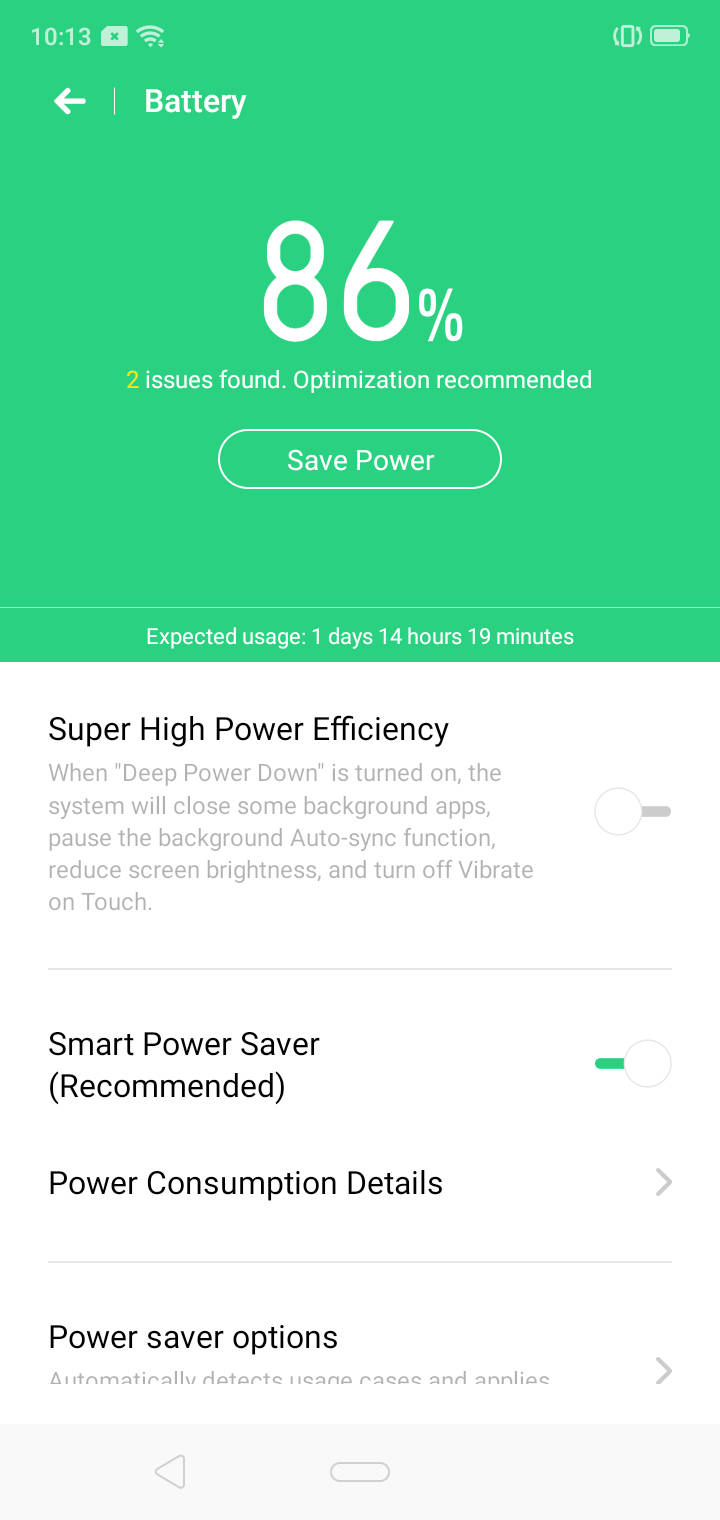Enable Super High Power Efficiency switch
The image size is (720, 1520).
pos(632,811)
